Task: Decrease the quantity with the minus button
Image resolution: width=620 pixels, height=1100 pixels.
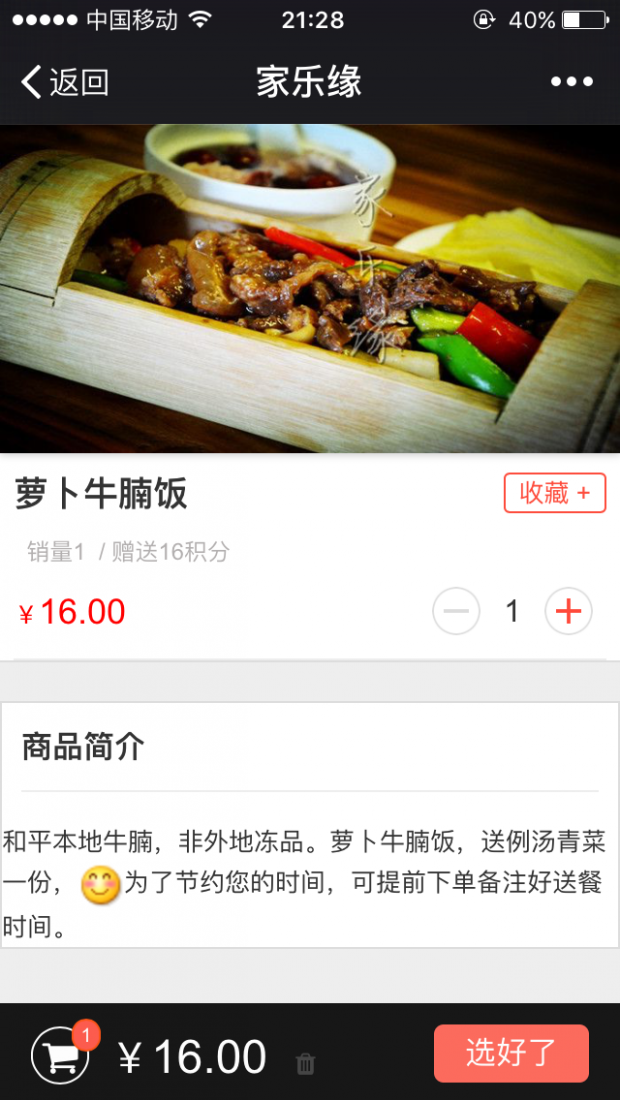Action: 456,611
